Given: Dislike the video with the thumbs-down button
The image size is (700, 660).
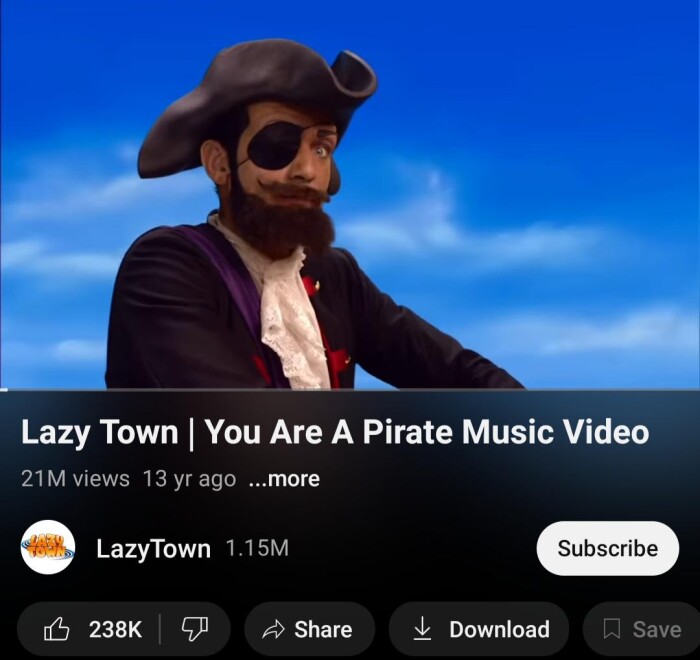Looking at the screenshot, I should tap(193, 629).
